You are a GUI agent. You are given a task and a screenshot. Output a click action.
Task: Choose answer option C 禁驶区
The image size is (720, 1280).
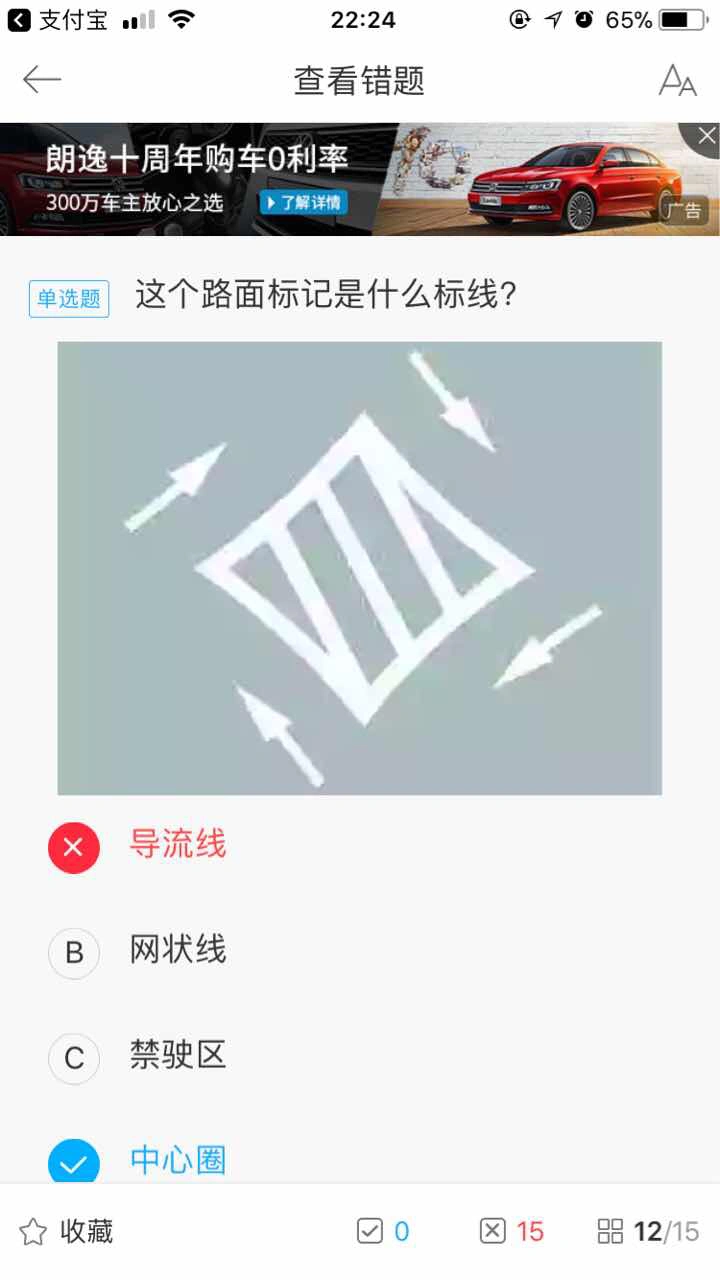[177, 1055]
